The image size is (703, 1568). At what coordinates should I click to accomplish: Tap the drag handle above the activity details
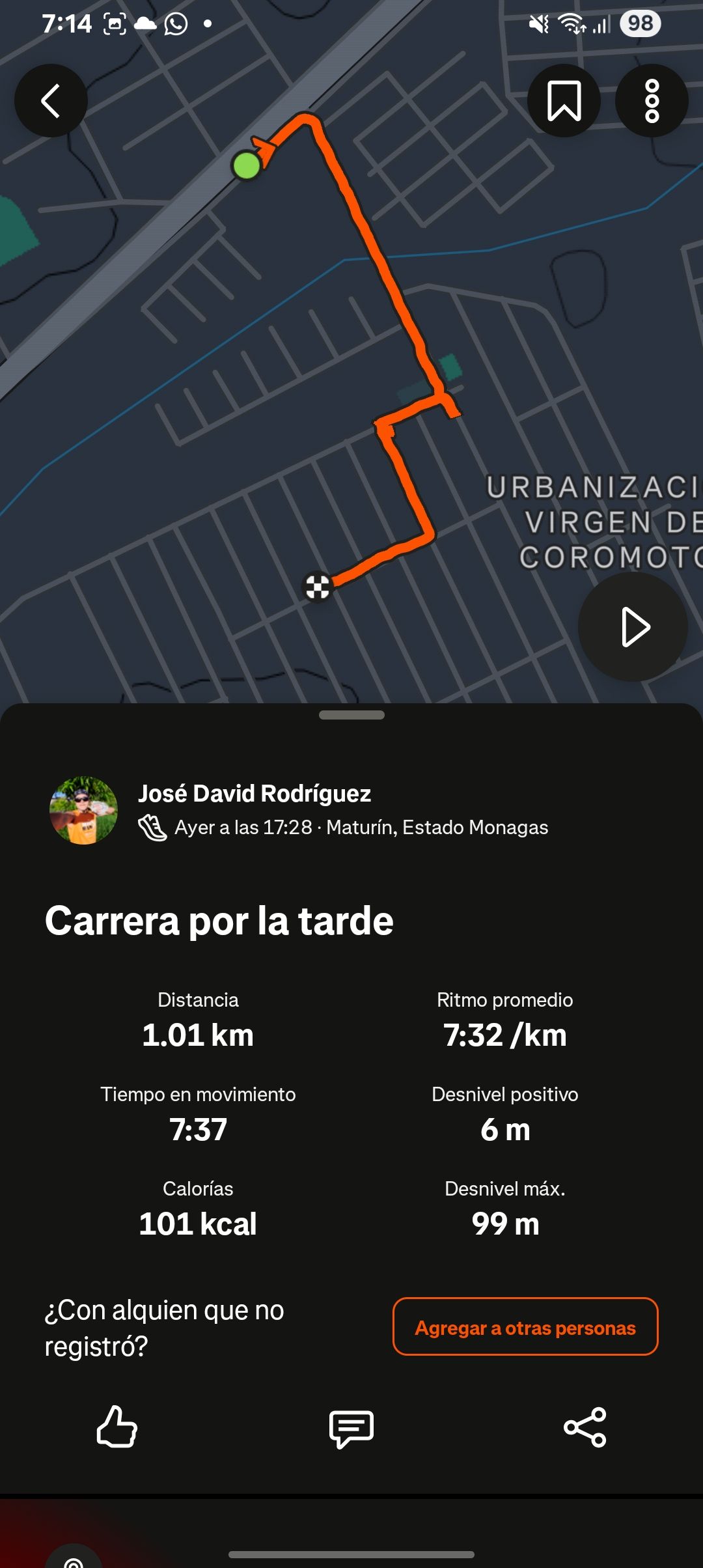coord(351,715)
